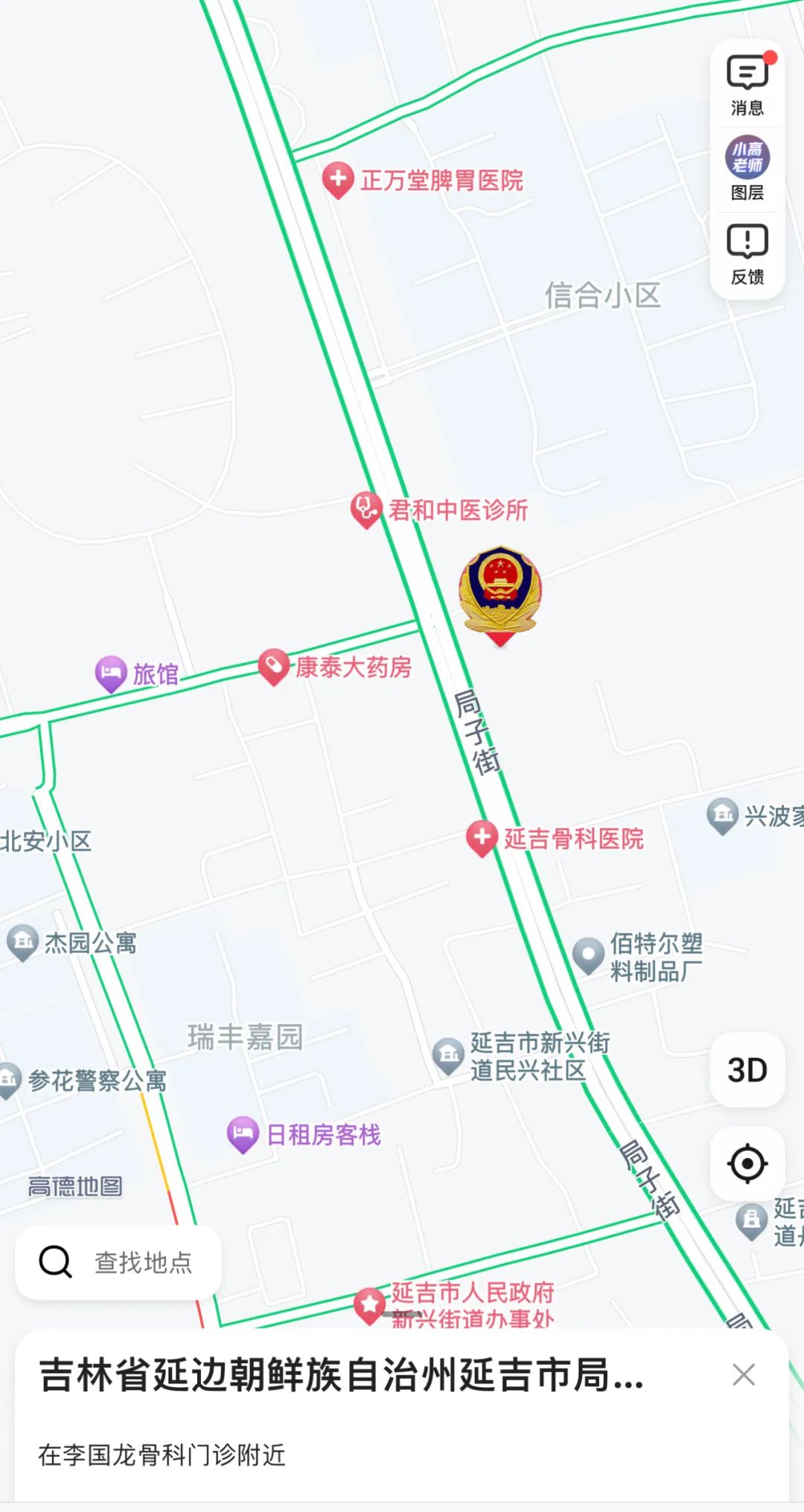Tap the police badge location pin
This screenshot has height=1512, width=804.
[x=500, y=593]
